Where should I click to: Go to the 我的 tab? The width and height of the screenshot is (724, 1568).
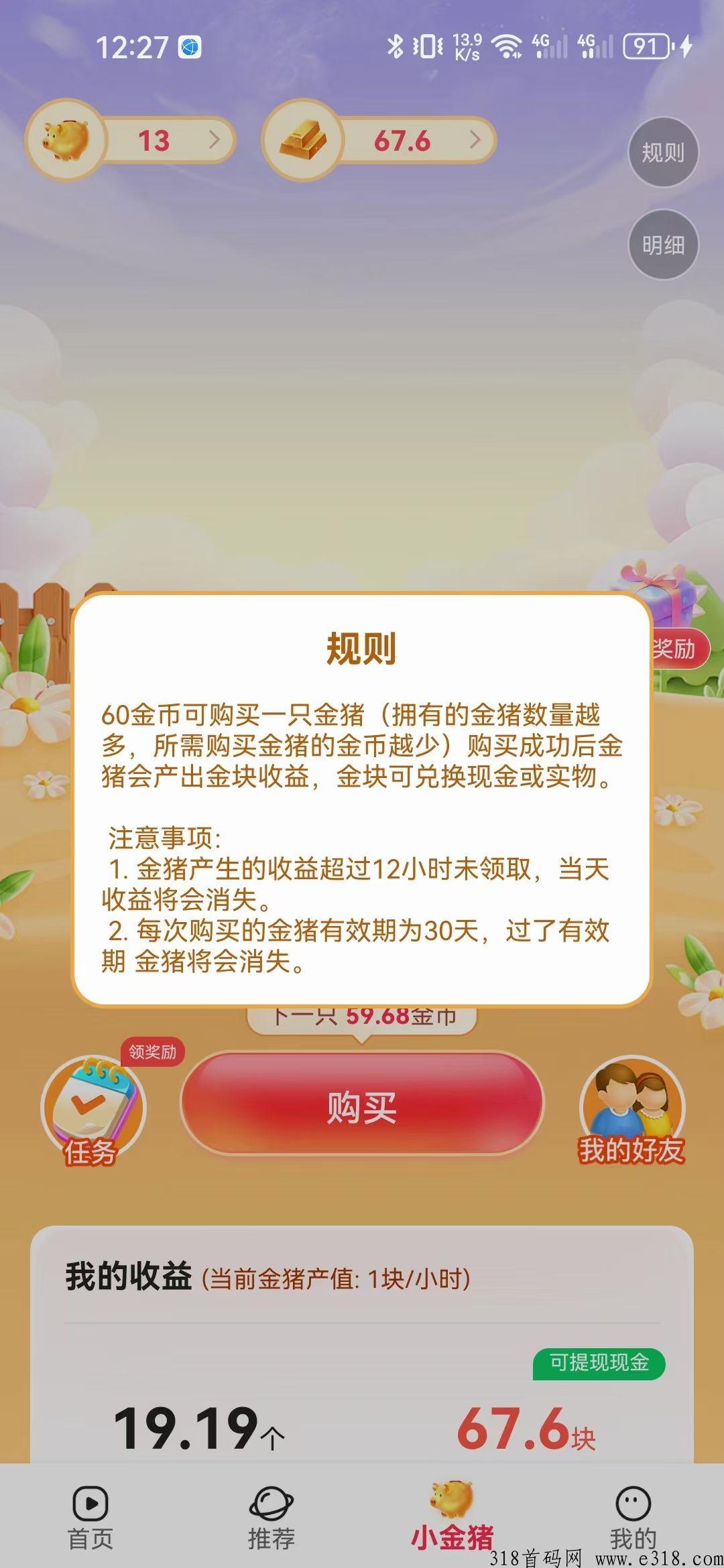click(633, 1516)
